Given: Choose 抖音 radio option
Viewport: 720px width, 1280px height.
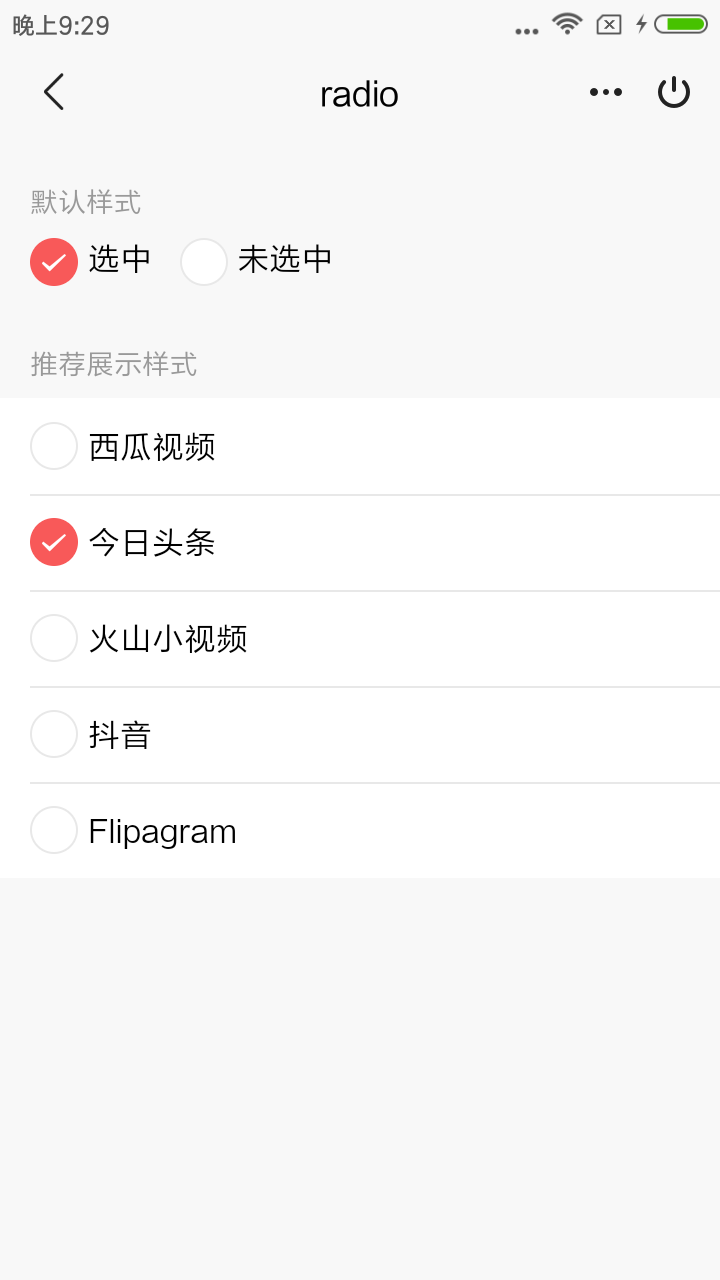Looking at the screenshot, I should pos(54,734).
